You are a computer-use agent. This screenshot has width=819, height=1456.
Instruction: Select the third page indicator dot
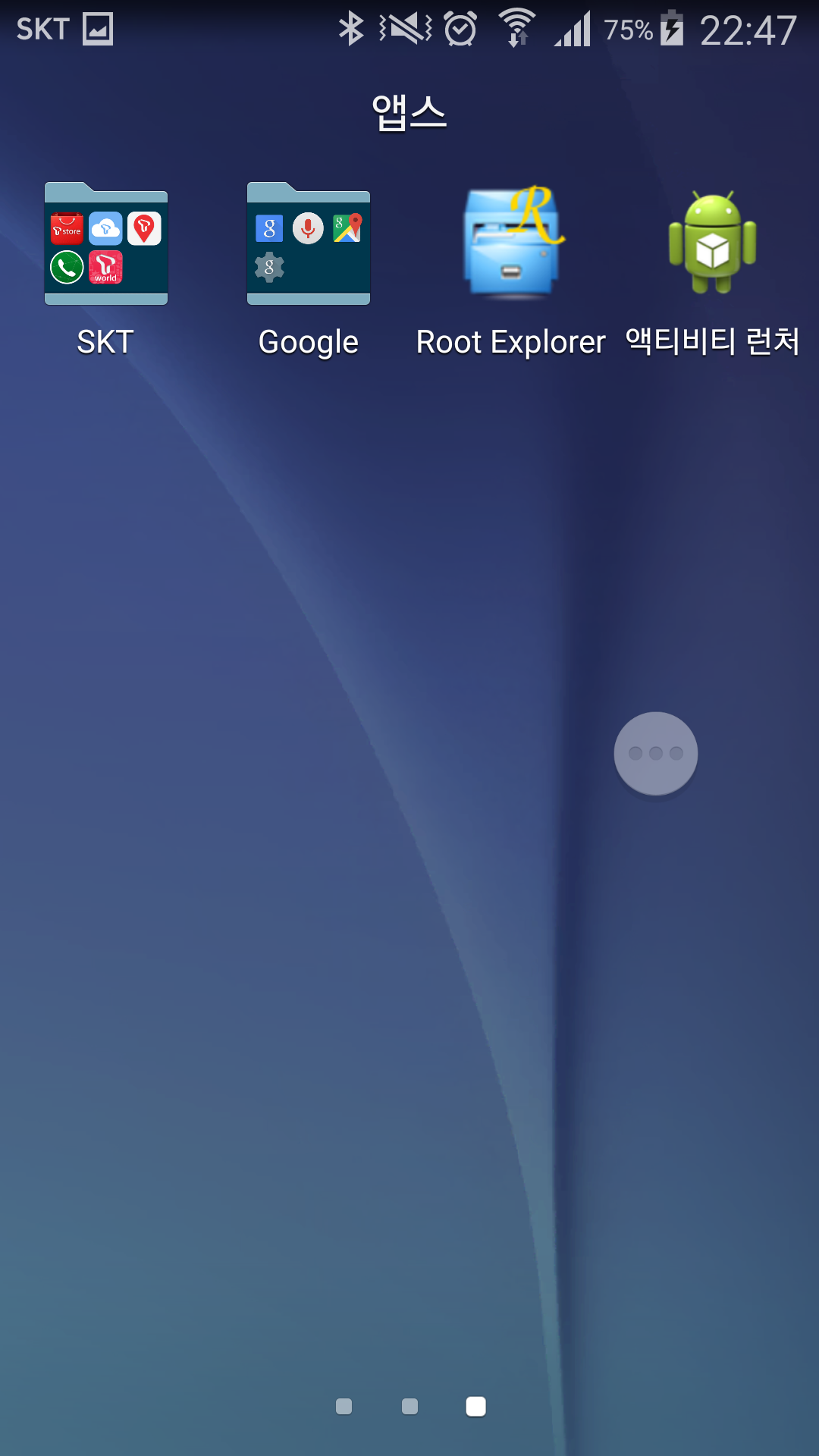(x=475, y=1407)
